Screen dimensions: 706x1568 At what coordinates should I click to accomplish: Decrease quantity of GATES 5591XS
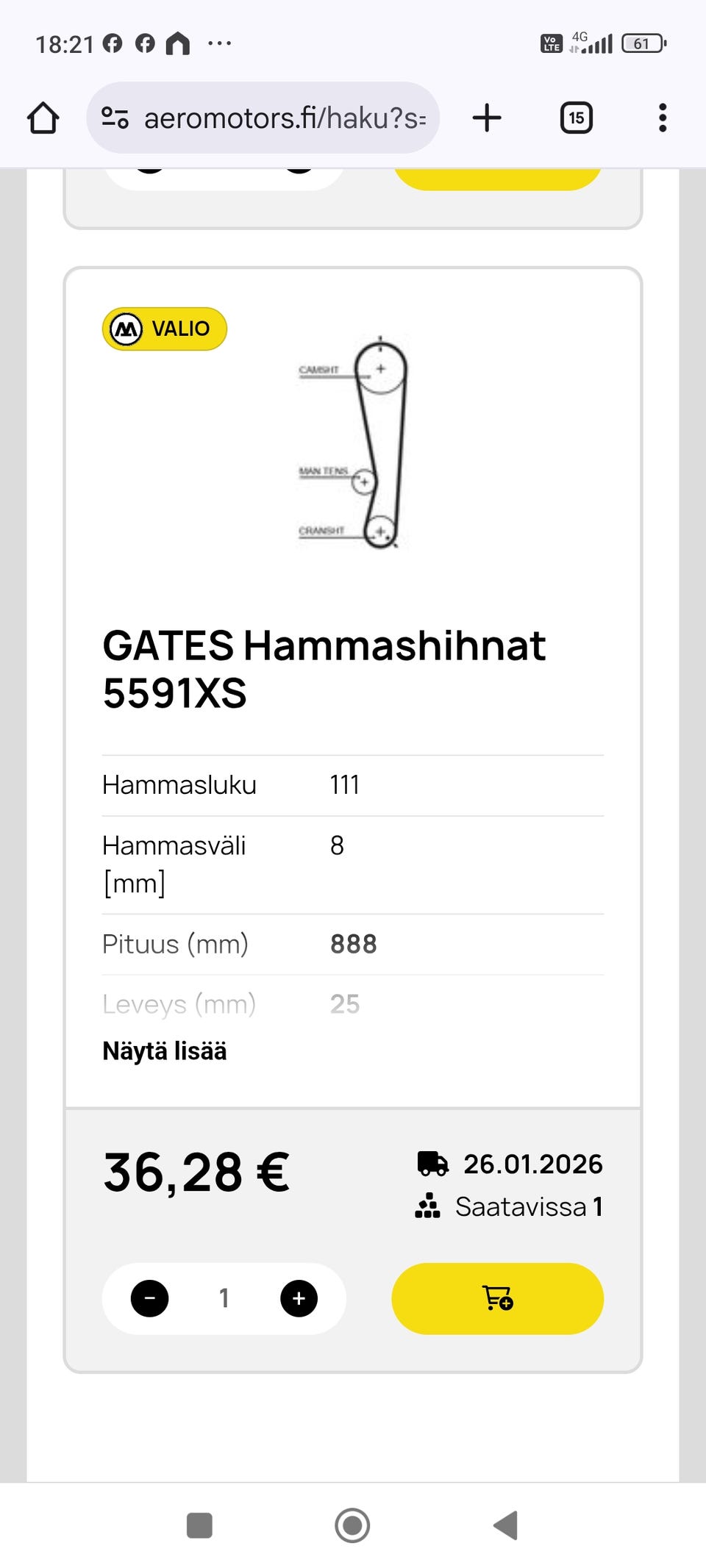pyautogui.click(x=149, y=1298)
